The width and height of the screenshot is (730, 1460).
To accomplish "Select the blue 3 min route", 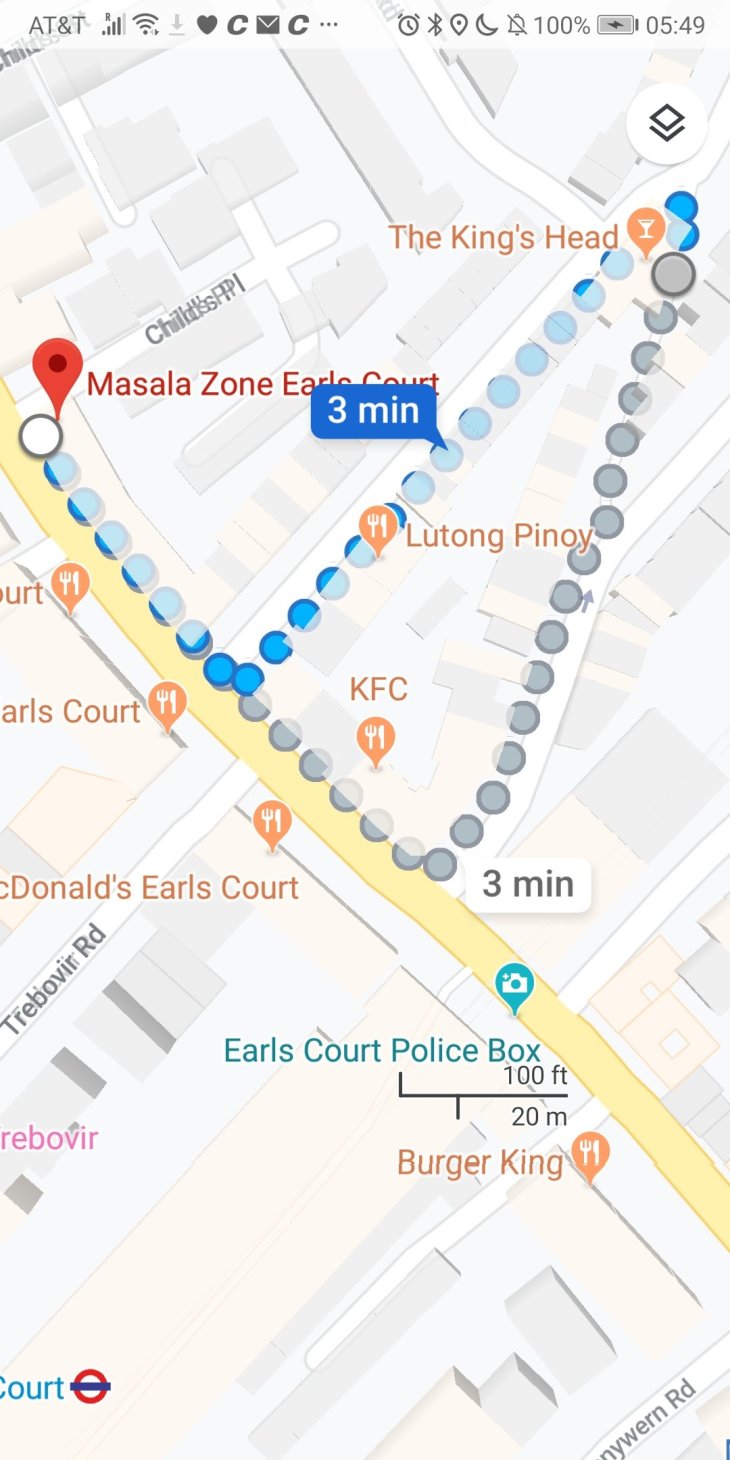I will pyautogui.click(x=373, y=410).
